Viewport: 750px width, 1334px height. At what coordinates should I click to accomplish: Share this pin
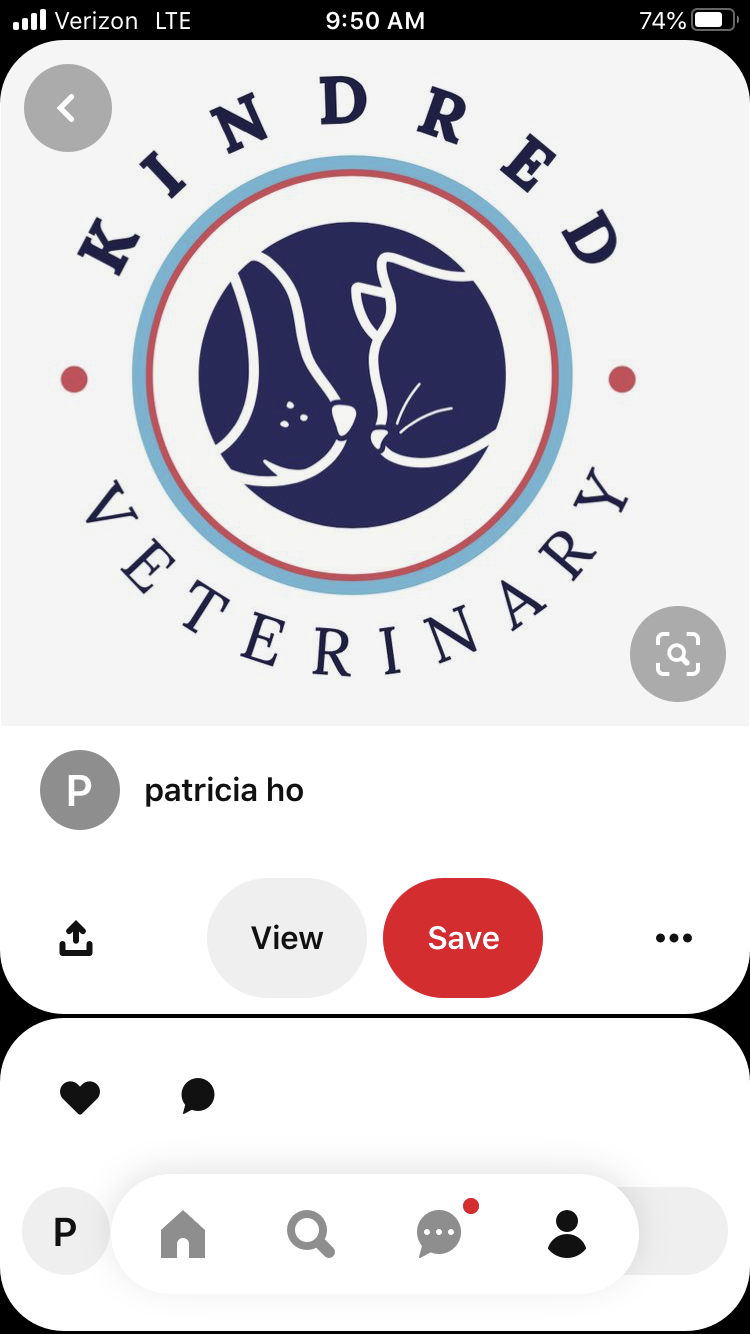pos(76,938)
